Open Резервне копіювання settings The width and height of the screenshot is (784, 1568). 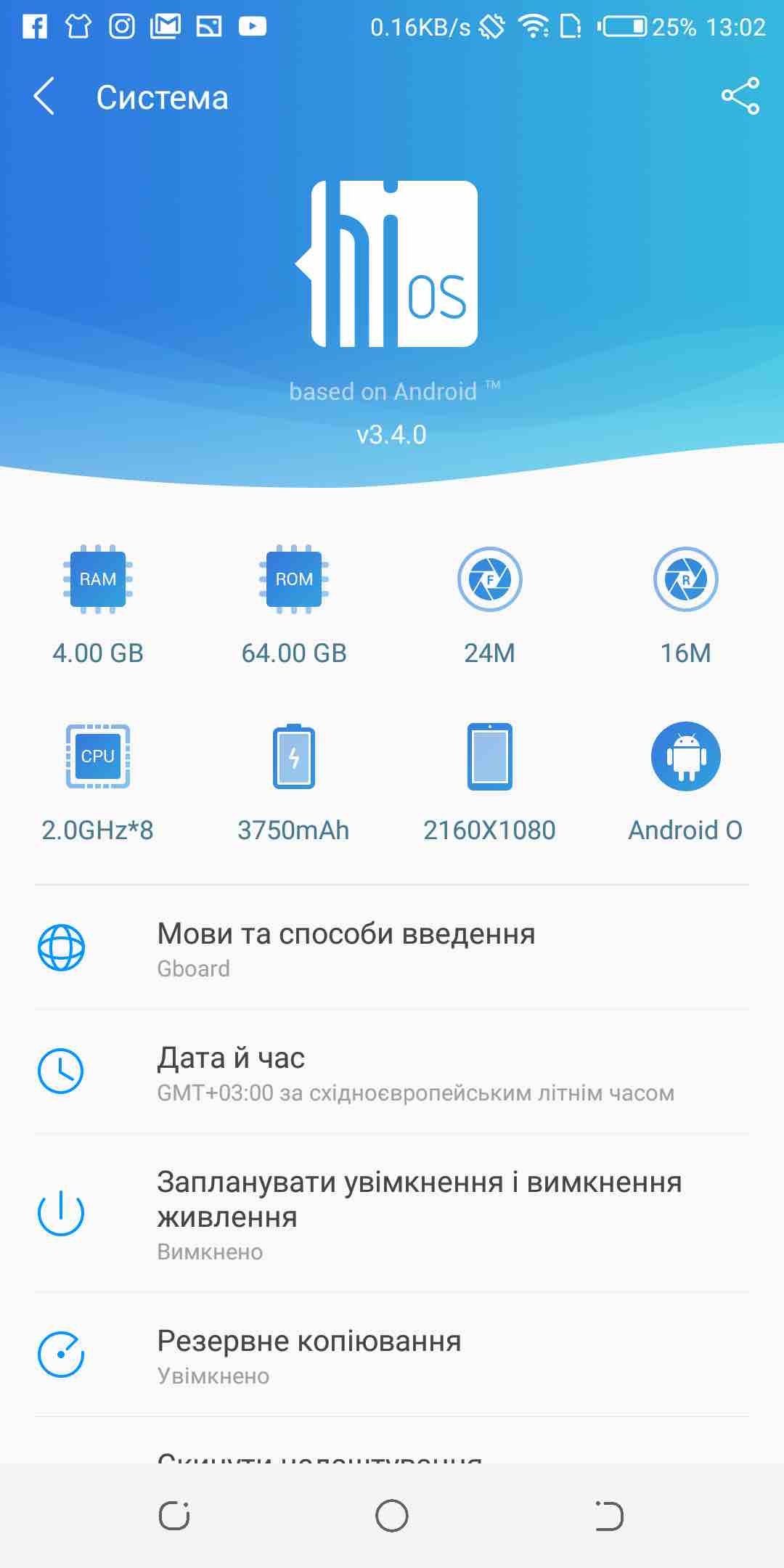[x=392, y=1355]
